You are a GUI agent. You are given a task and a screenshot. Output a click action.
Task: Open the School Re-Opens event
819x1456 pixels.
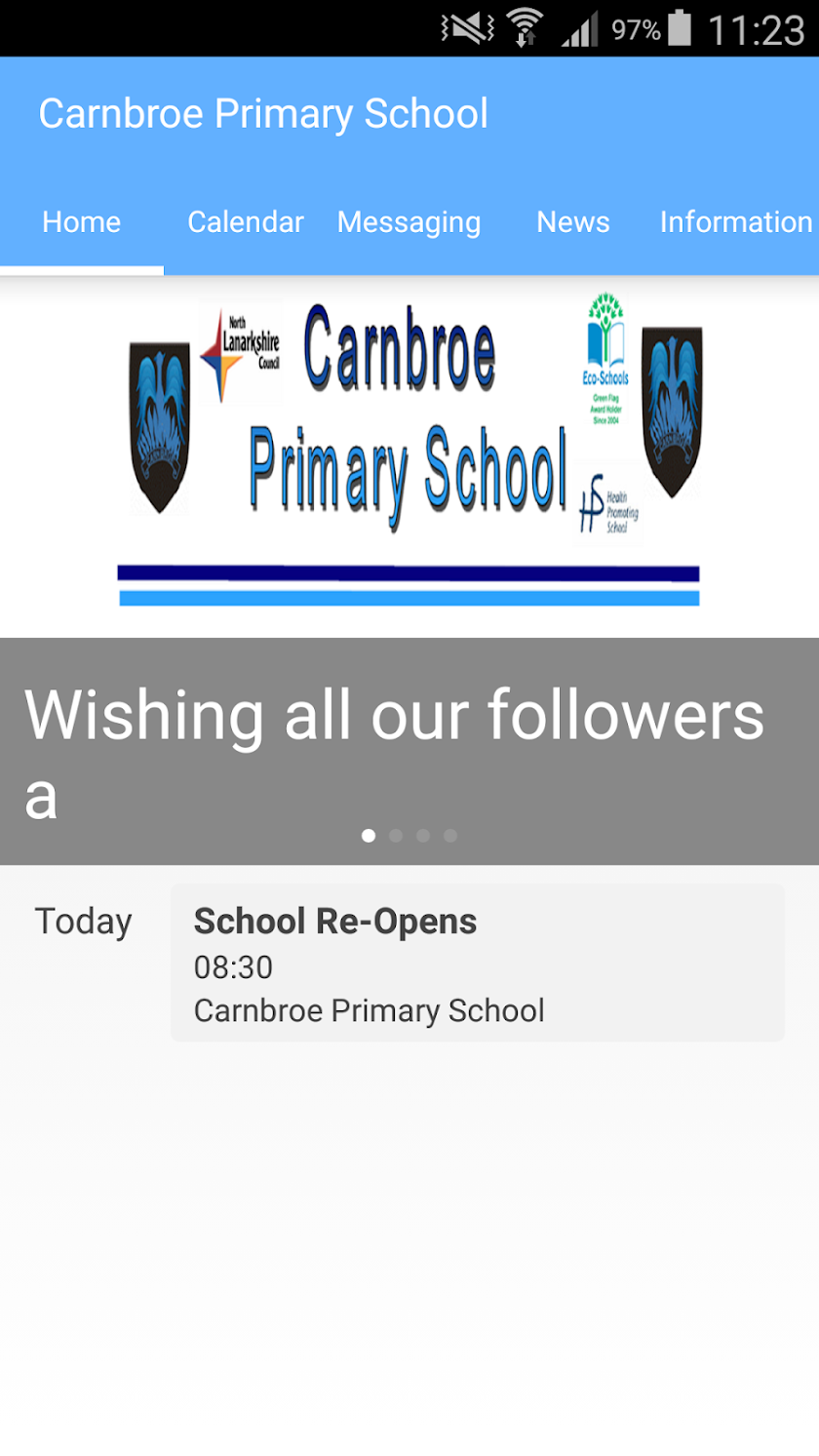pos(477,964)
